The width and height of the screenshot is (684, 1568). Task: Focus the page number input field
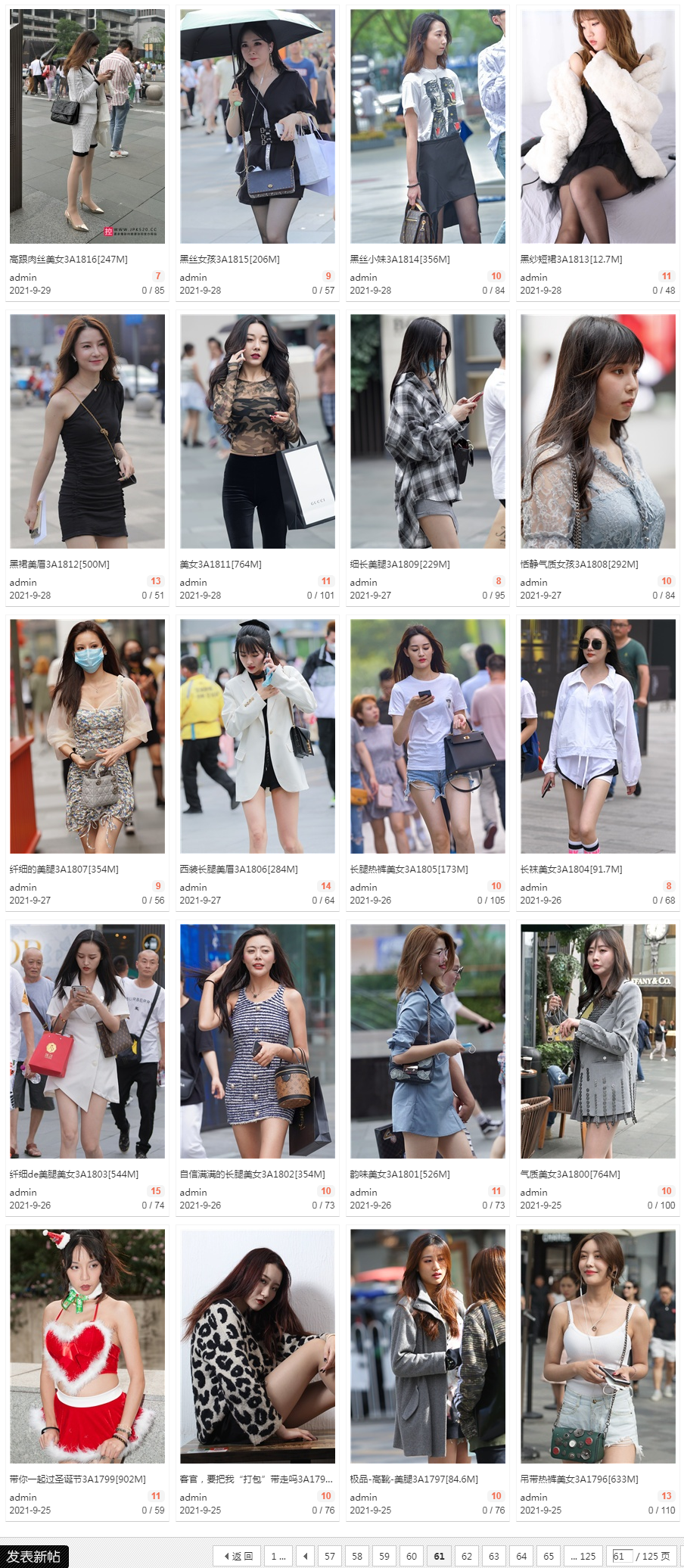coord(622,1556)
